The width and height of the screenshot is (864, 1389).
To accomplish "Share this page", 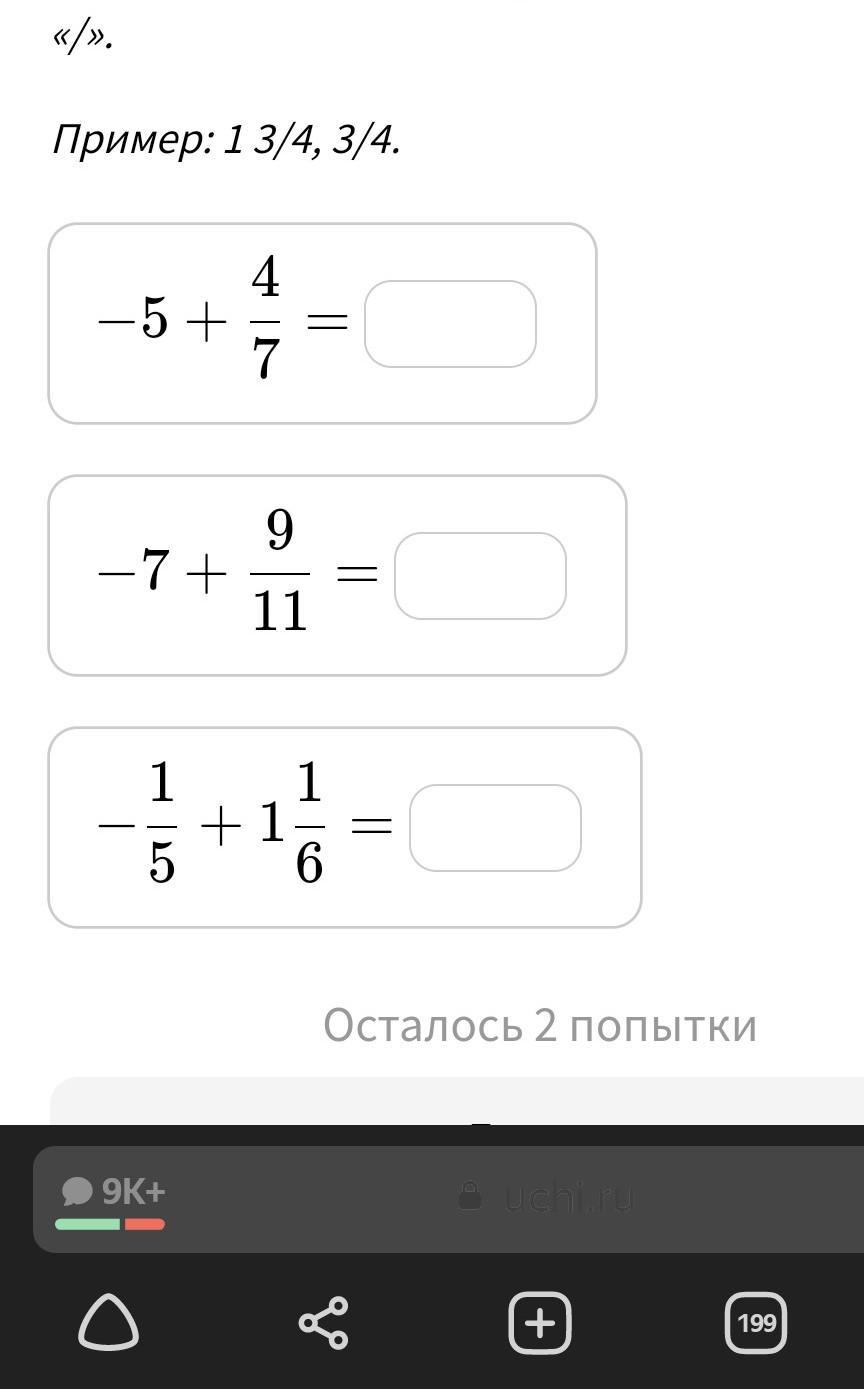I will pos(324,1323).
